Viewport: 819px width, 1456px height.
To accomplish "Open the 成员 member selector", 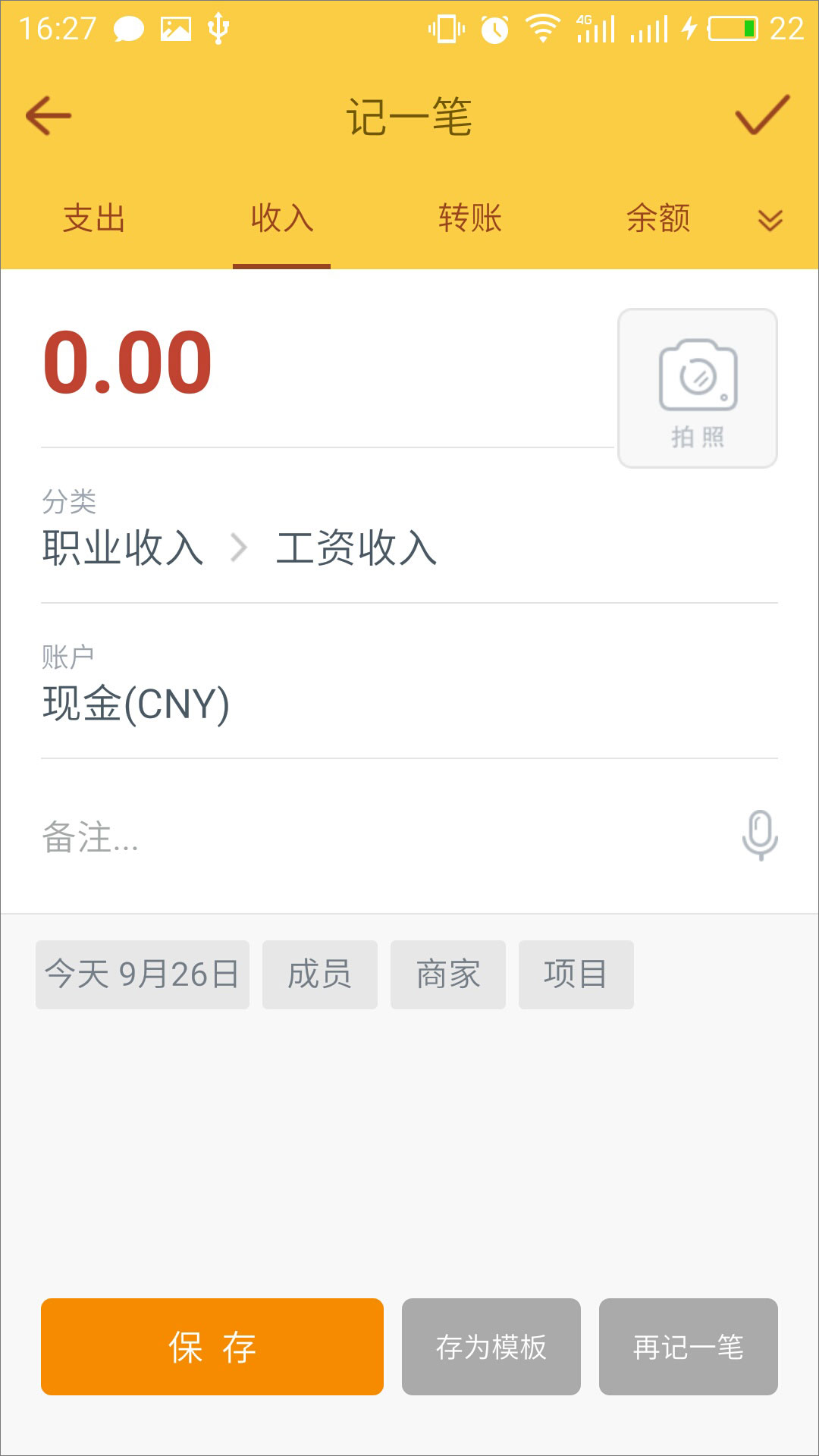I will pos(319,975).
